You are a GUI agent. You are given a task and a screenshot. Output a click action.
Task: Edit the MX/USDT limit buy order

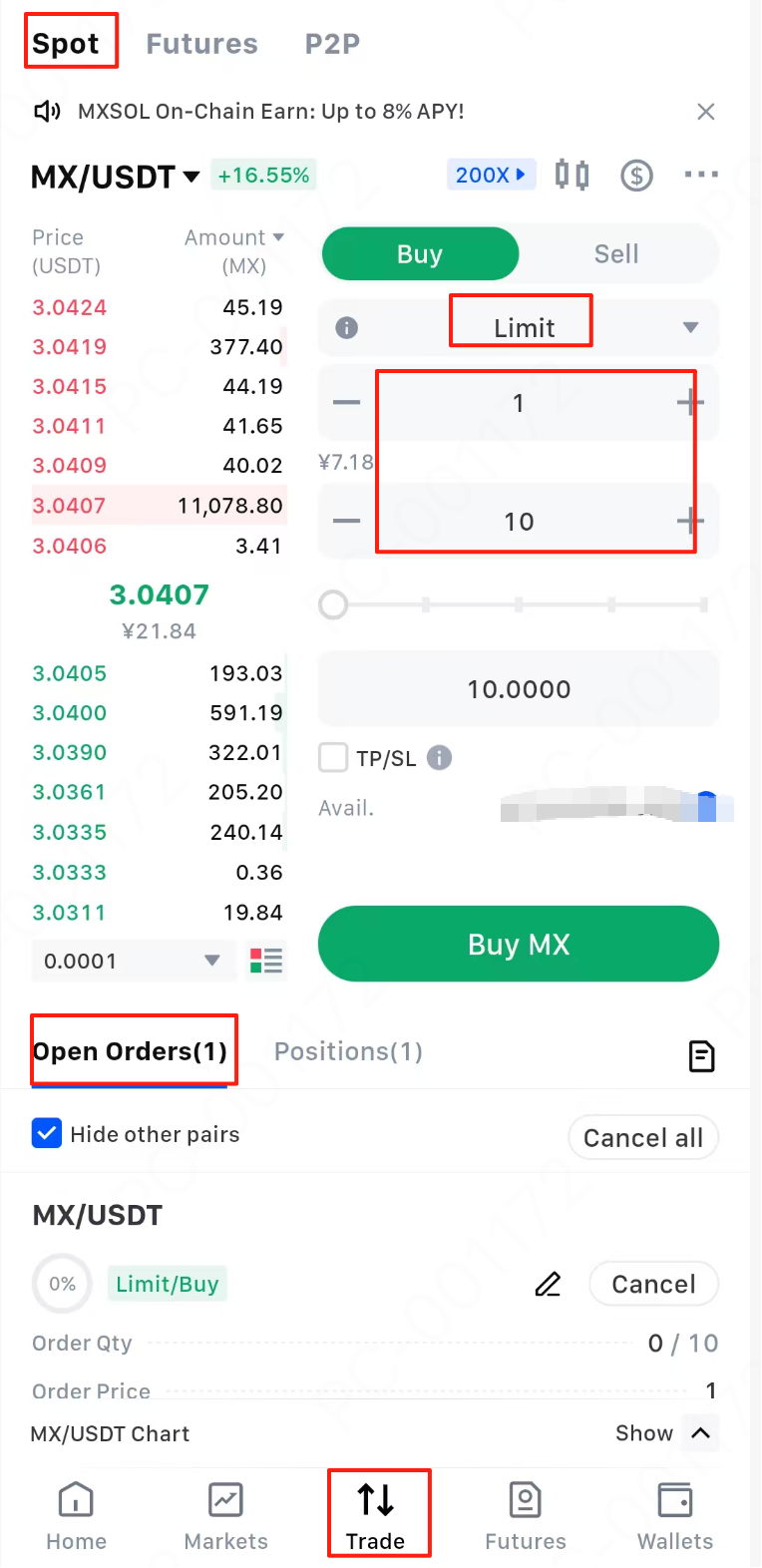[548, 1285]
